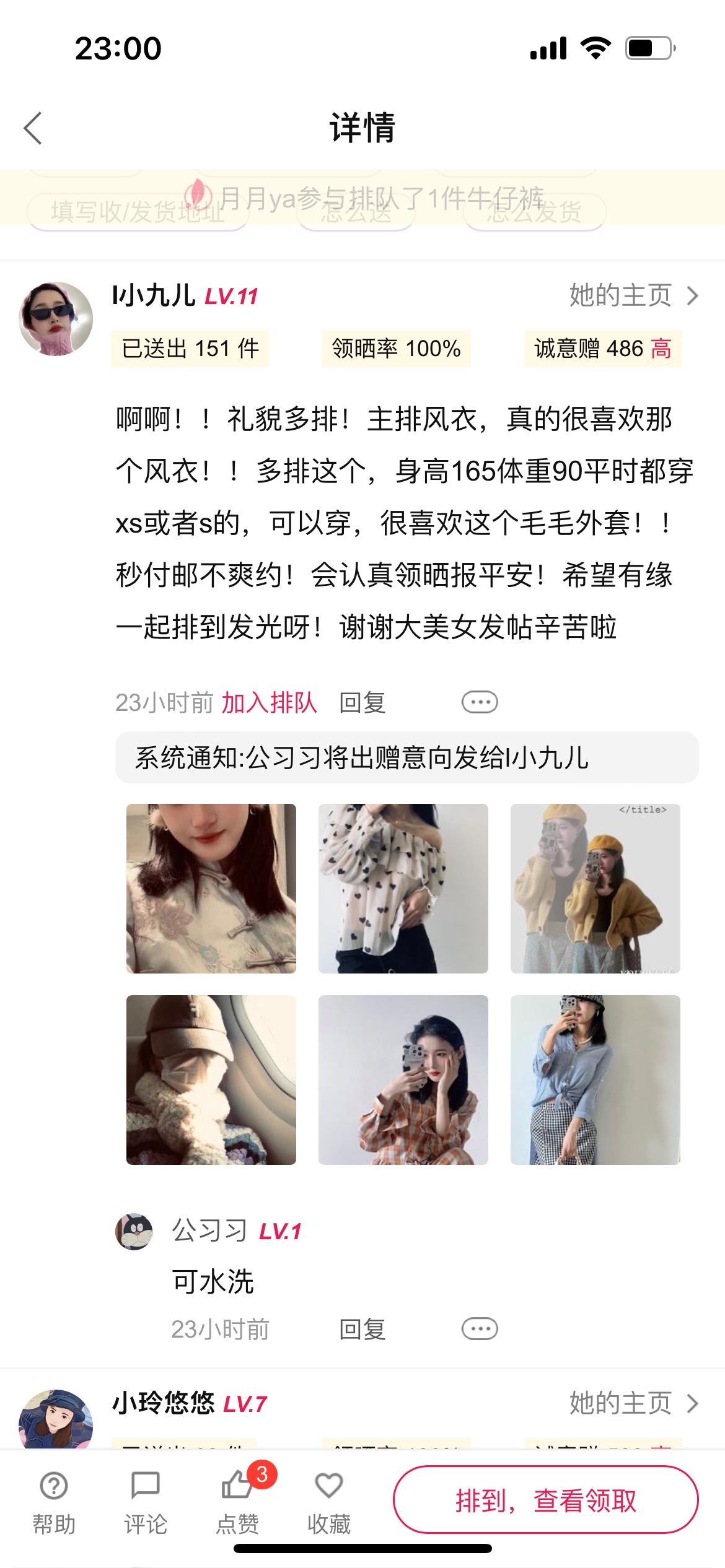Open 评论 to write a comment

[x=146, y=1503]
